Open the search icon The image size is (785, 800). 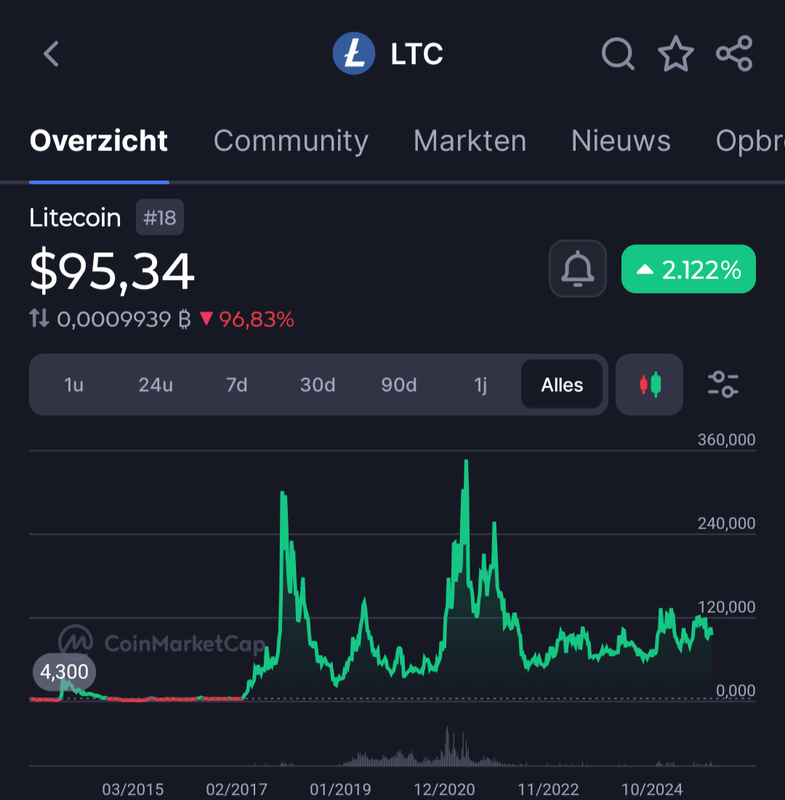tap(618, 54)
